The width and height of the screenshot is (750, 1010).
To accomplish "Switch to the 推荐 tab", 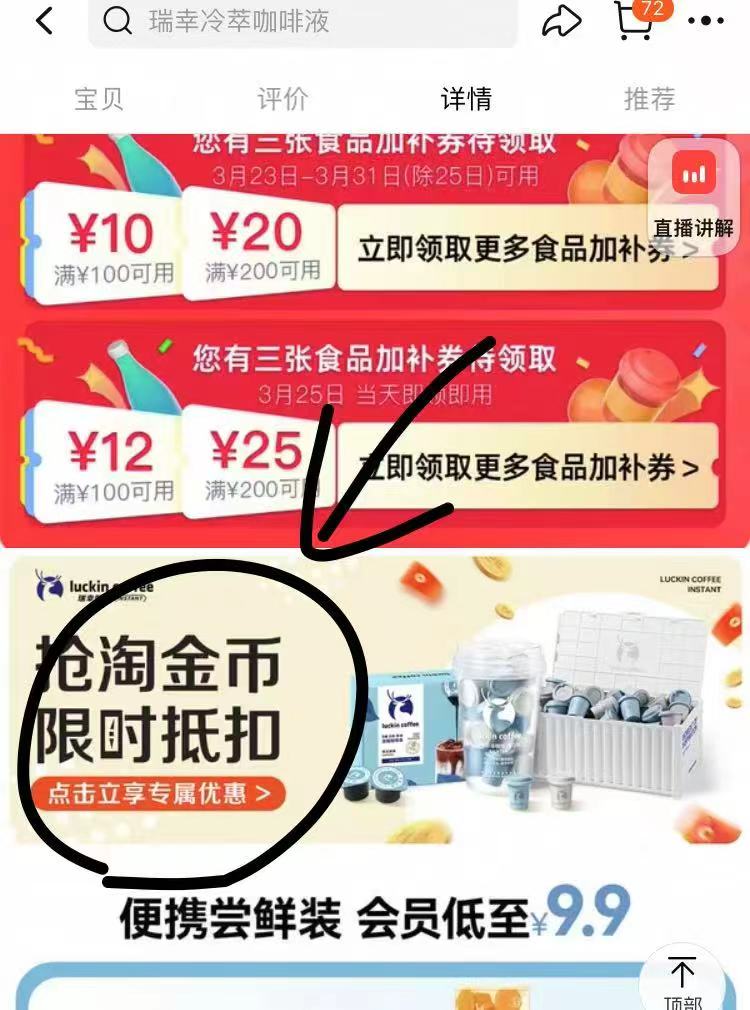I will [649, 99].
